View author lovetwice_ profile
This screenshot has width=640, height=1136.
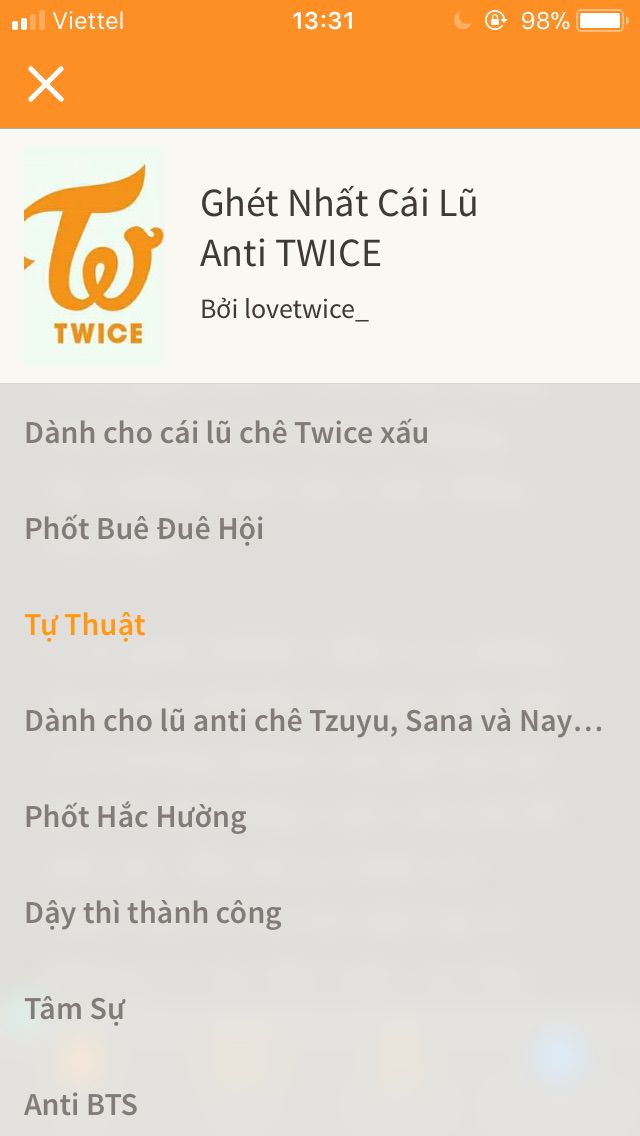284,309
